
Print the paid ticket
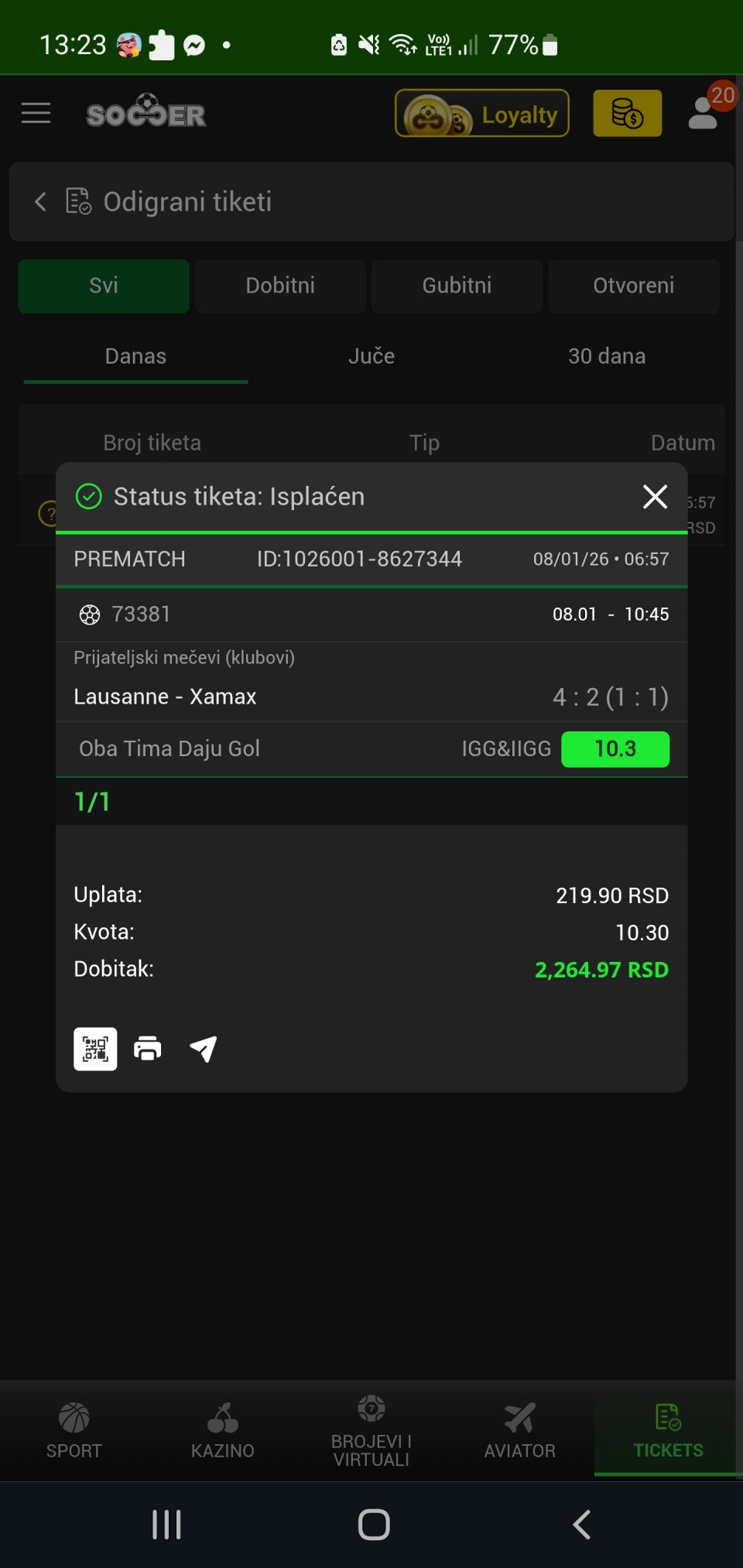click(148, 1049)
